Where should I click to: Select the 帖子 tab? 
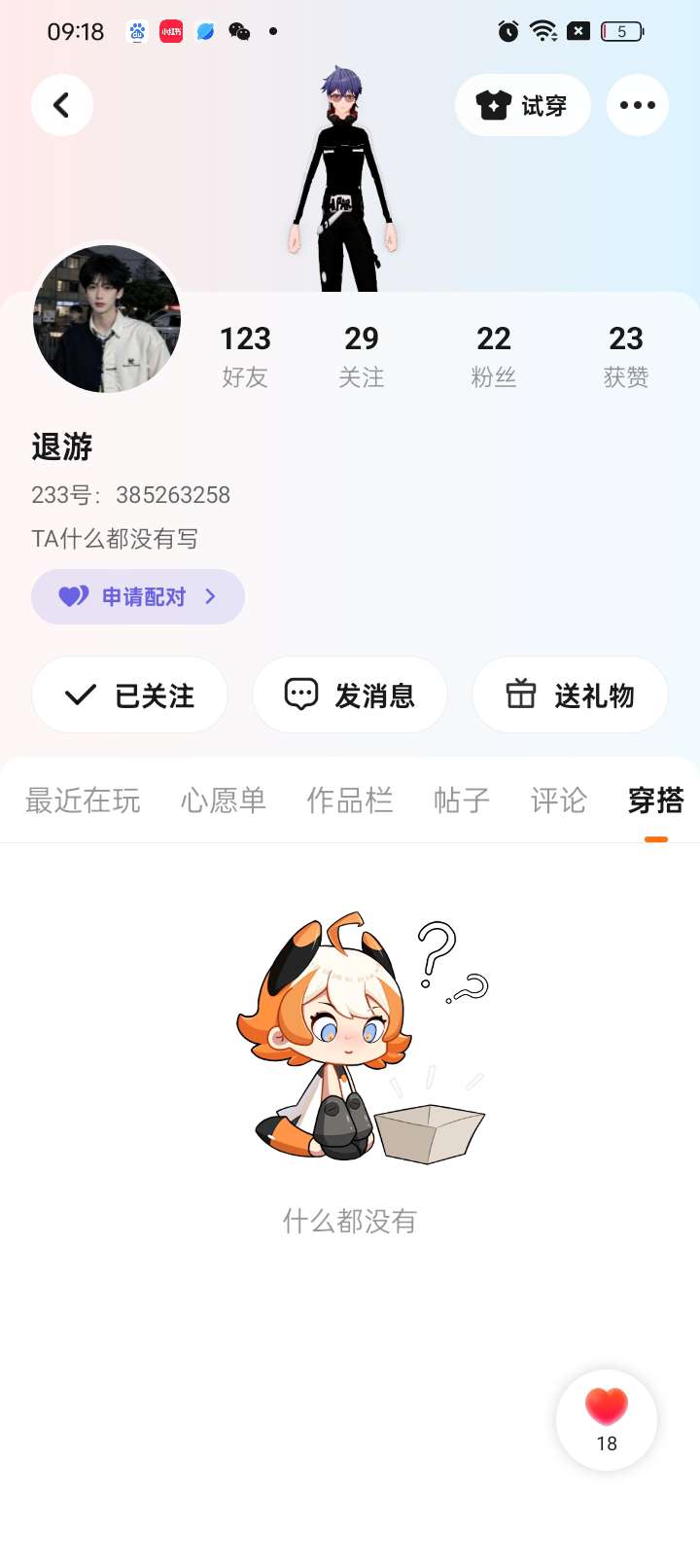462,801
